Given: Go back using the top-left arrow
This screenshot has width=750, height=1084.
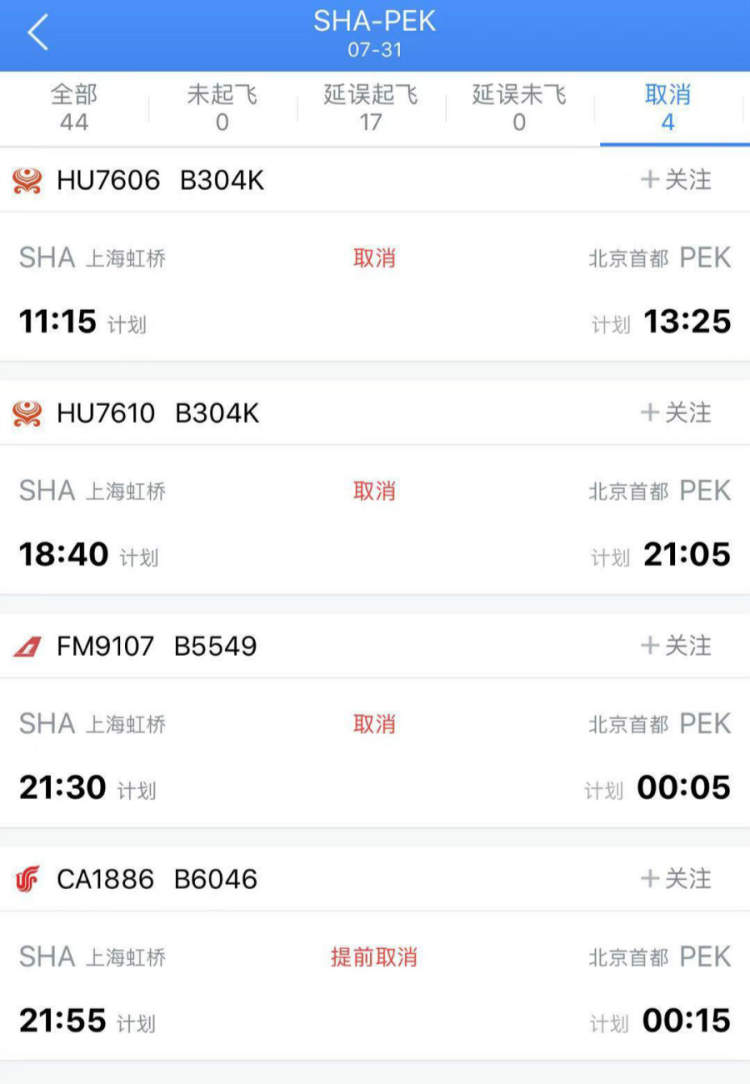Looking at the screenshot, I should (38, 33).
